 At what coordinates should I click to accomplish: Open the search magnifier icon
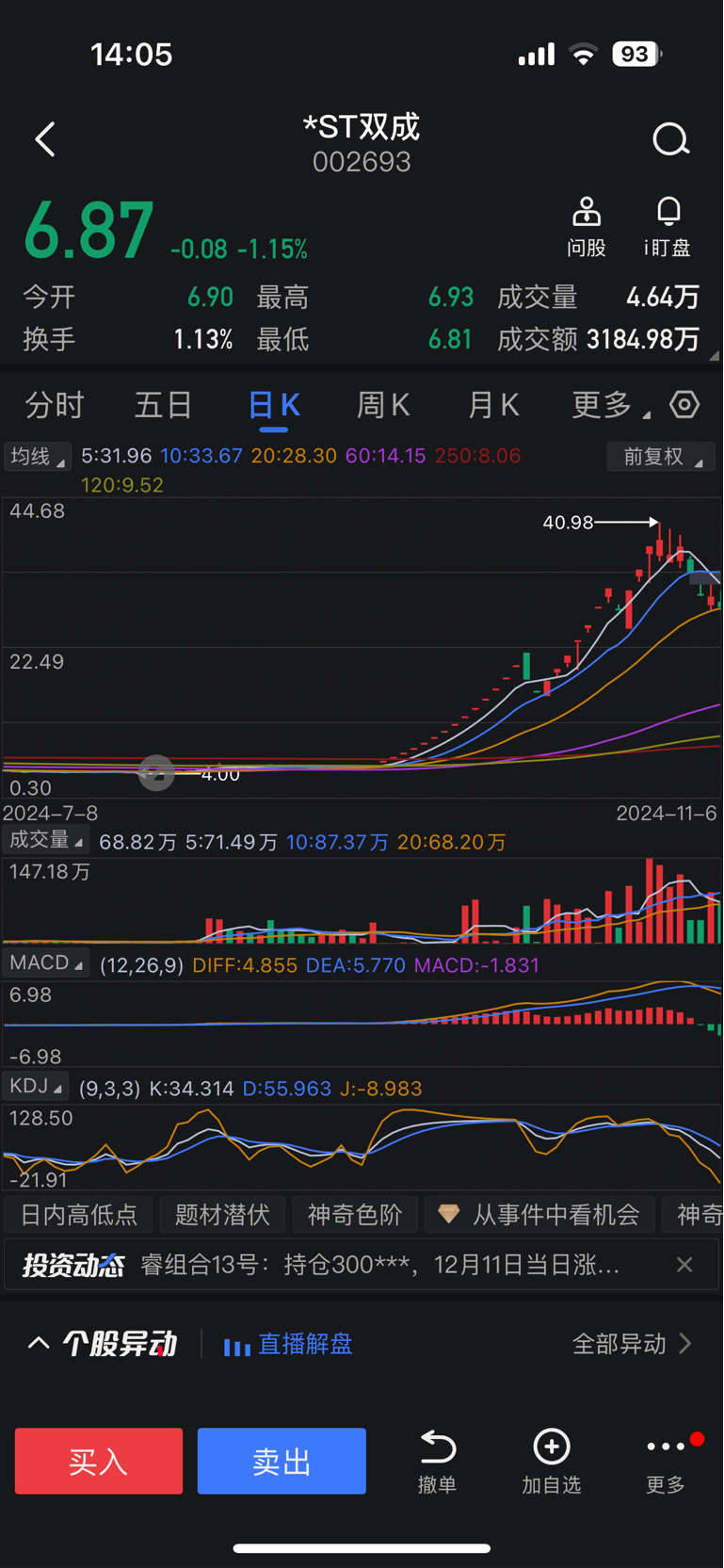tap(670, 140)
